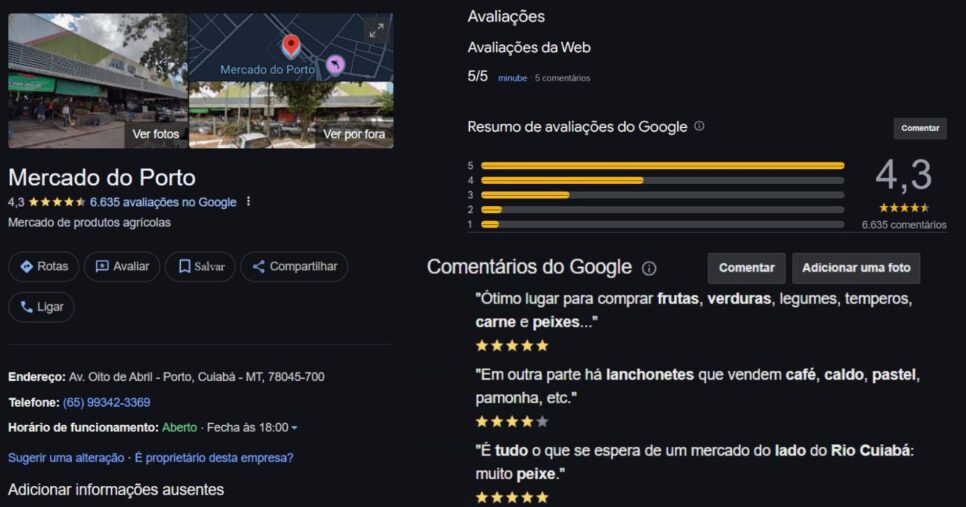The width and height of the screenshot is (966, 507).
Task: Open 6.635 avaliações no Google link
Action: point(163,202)
